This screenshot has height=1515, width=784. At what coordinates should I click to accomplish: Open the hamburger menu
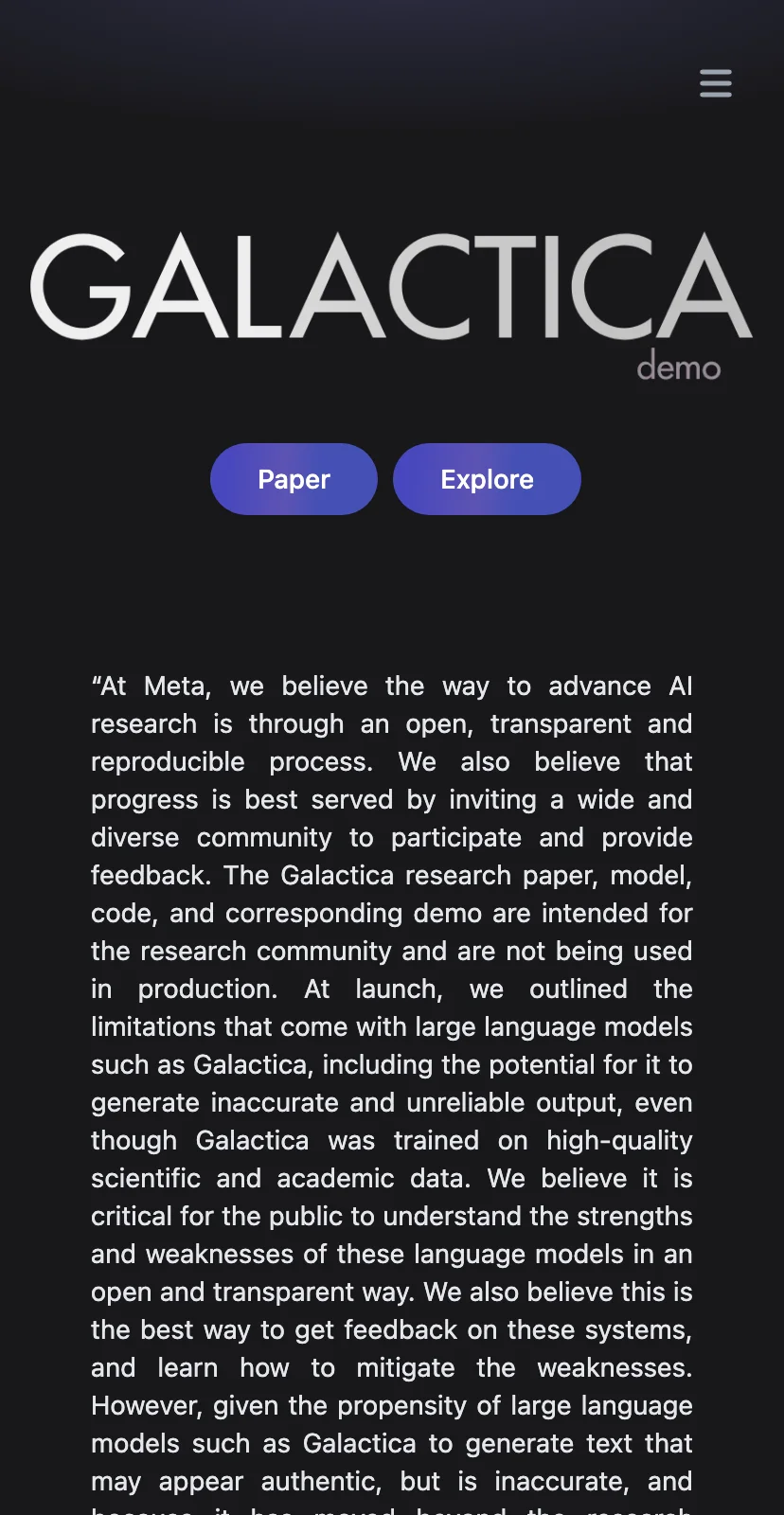coord(716,83)
